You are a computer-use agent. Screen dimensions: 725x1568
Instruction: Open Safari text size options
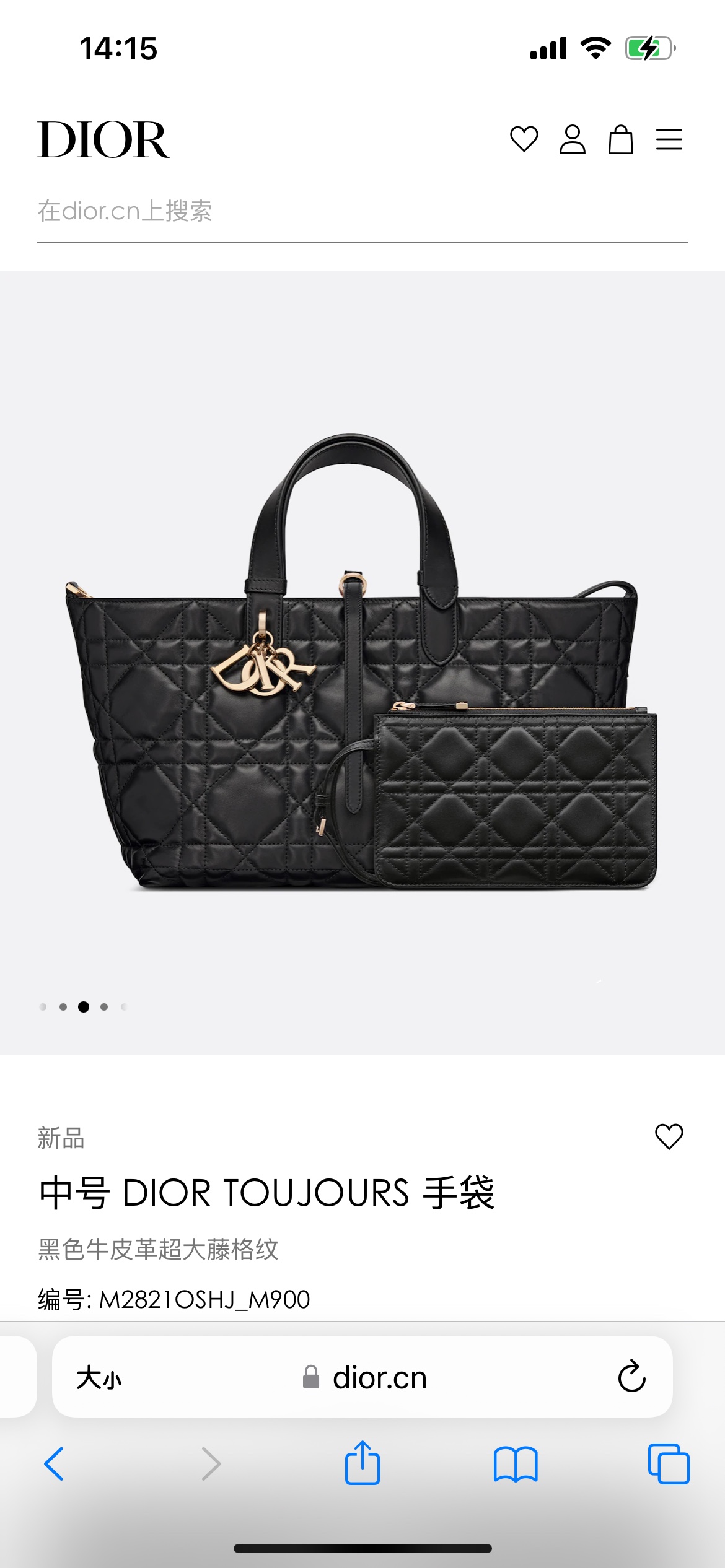click(x=99, y=1378)
